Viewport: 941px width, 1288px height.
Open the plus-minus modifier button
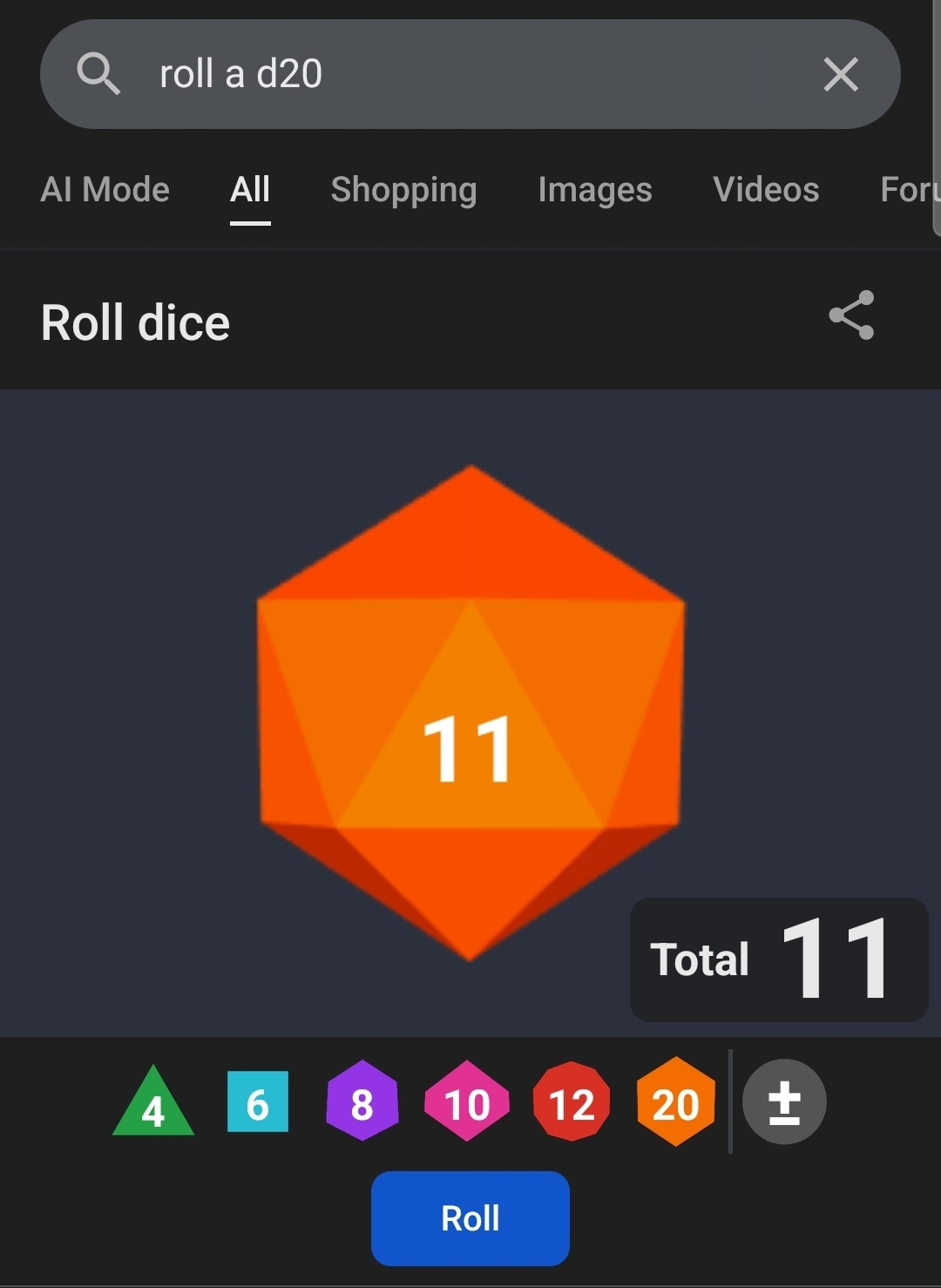pyautogui.click(x=784, y=1102)
